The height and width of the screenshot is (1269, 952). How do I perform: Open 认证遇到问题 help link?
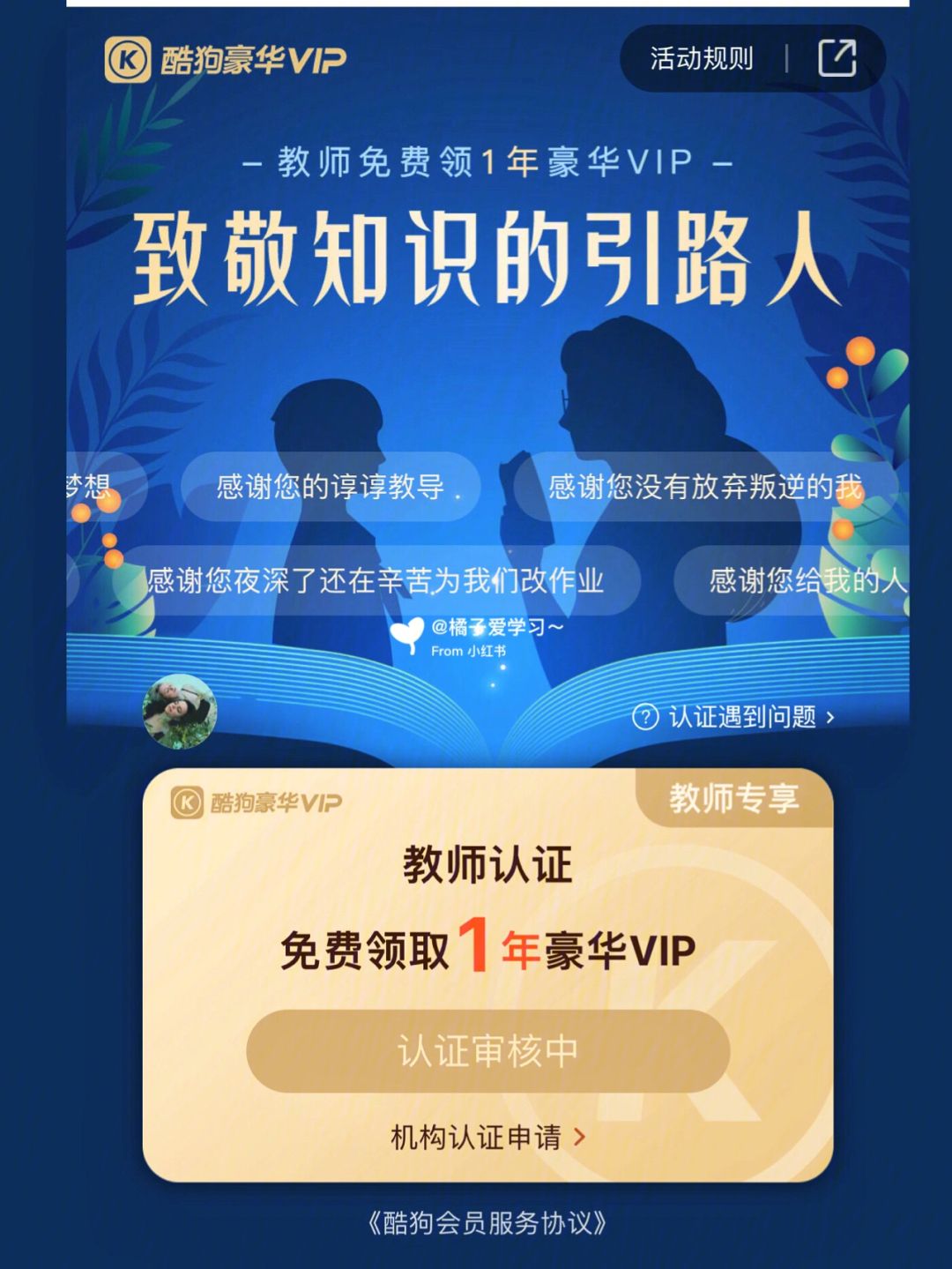[733, 717]
